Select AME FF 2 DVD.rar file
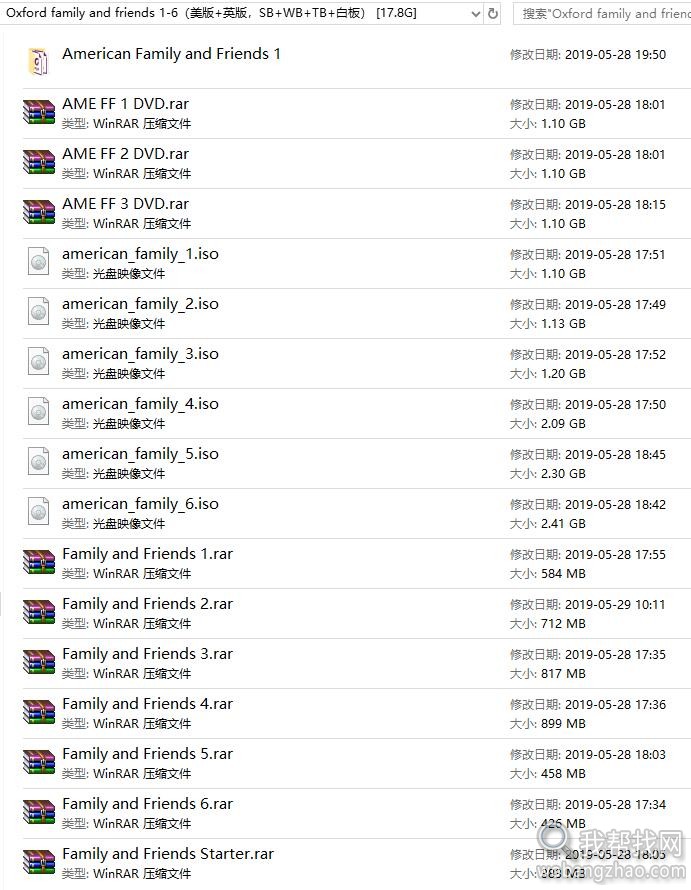This screenshot has height=890, width=691. (125, 154)
